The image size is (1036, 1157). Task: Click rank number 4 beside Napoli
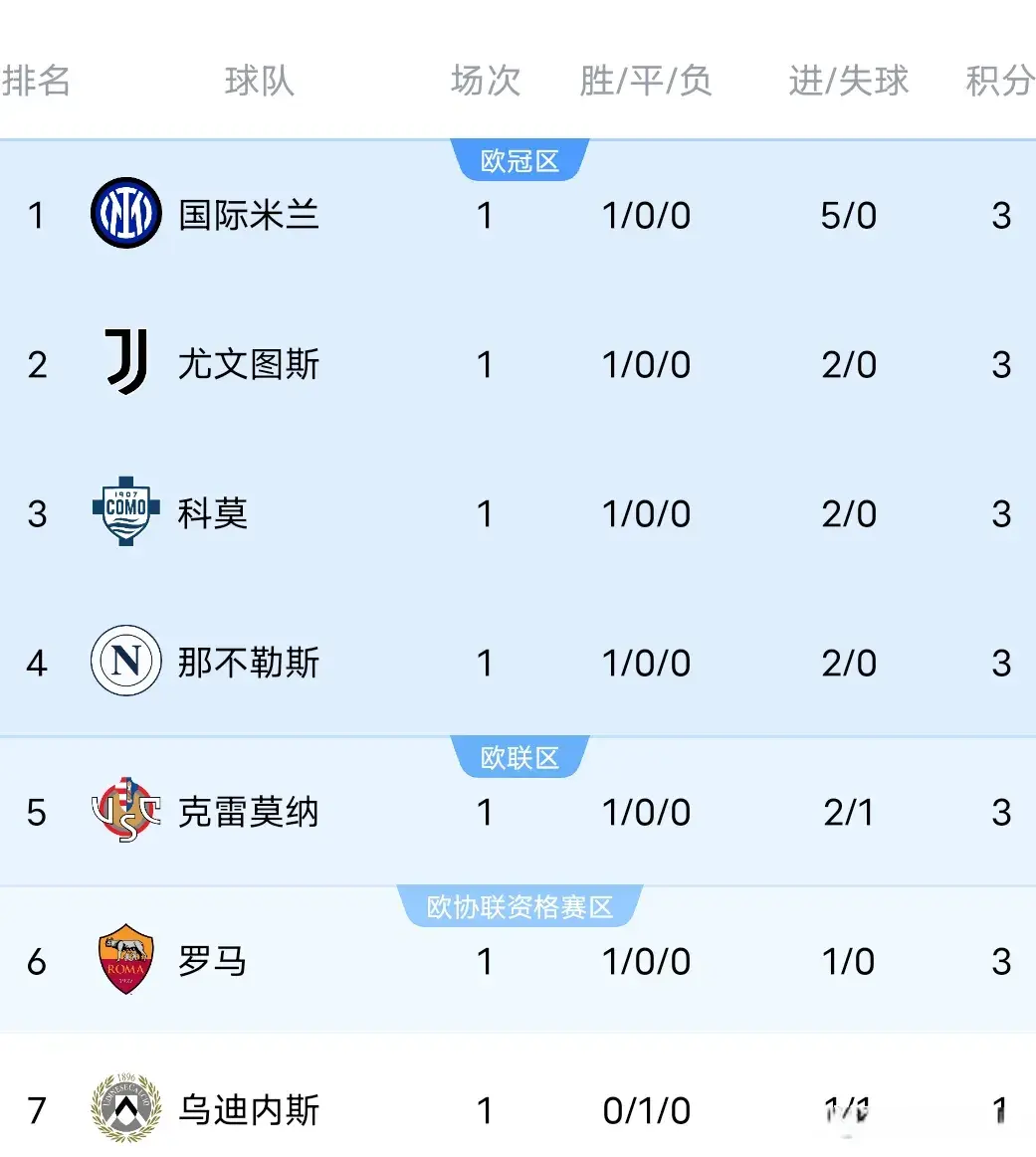(x=37, y=663)
